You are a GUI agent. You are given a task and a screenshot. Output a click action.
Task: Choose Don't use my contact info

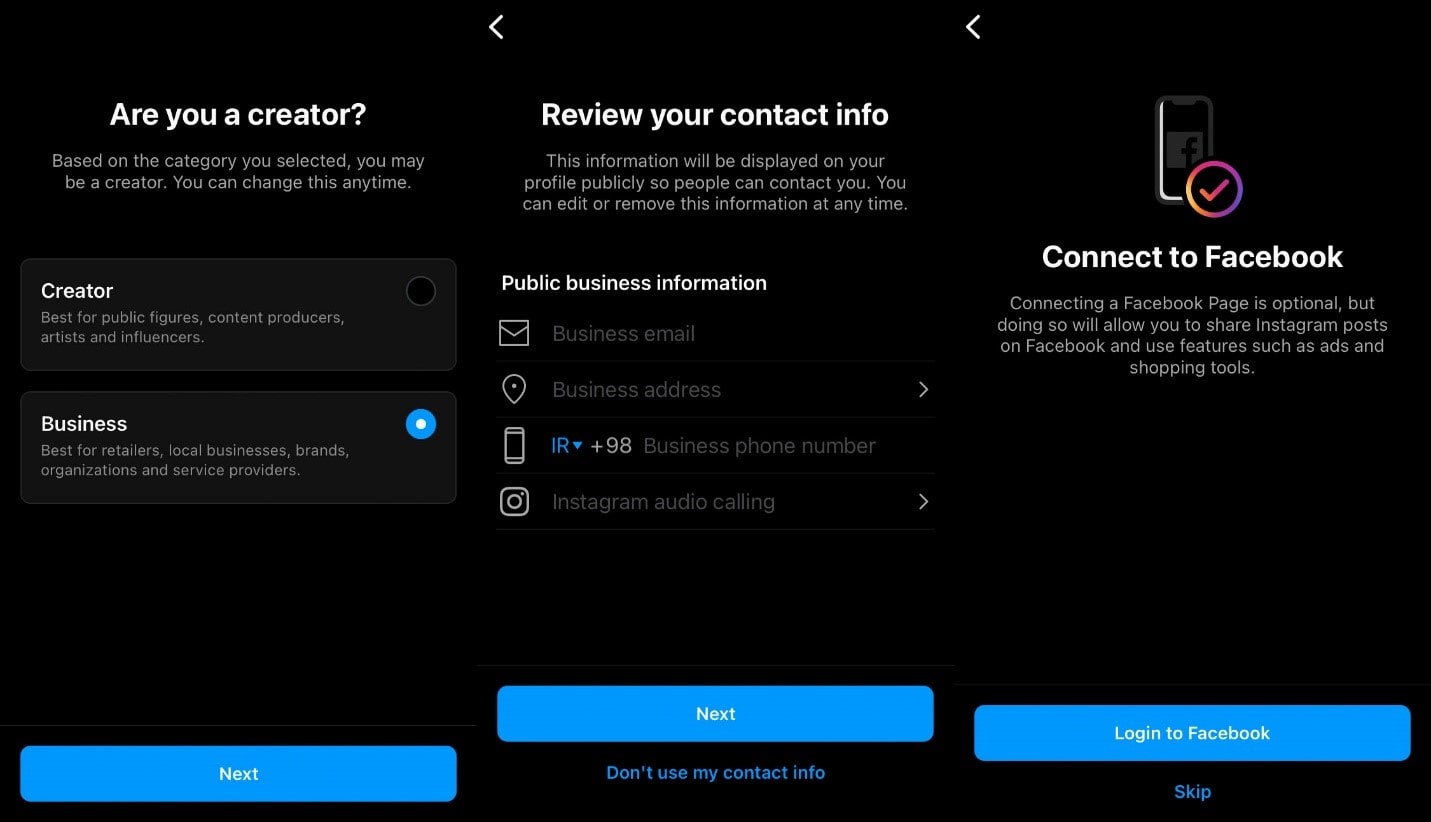[715, 772]
